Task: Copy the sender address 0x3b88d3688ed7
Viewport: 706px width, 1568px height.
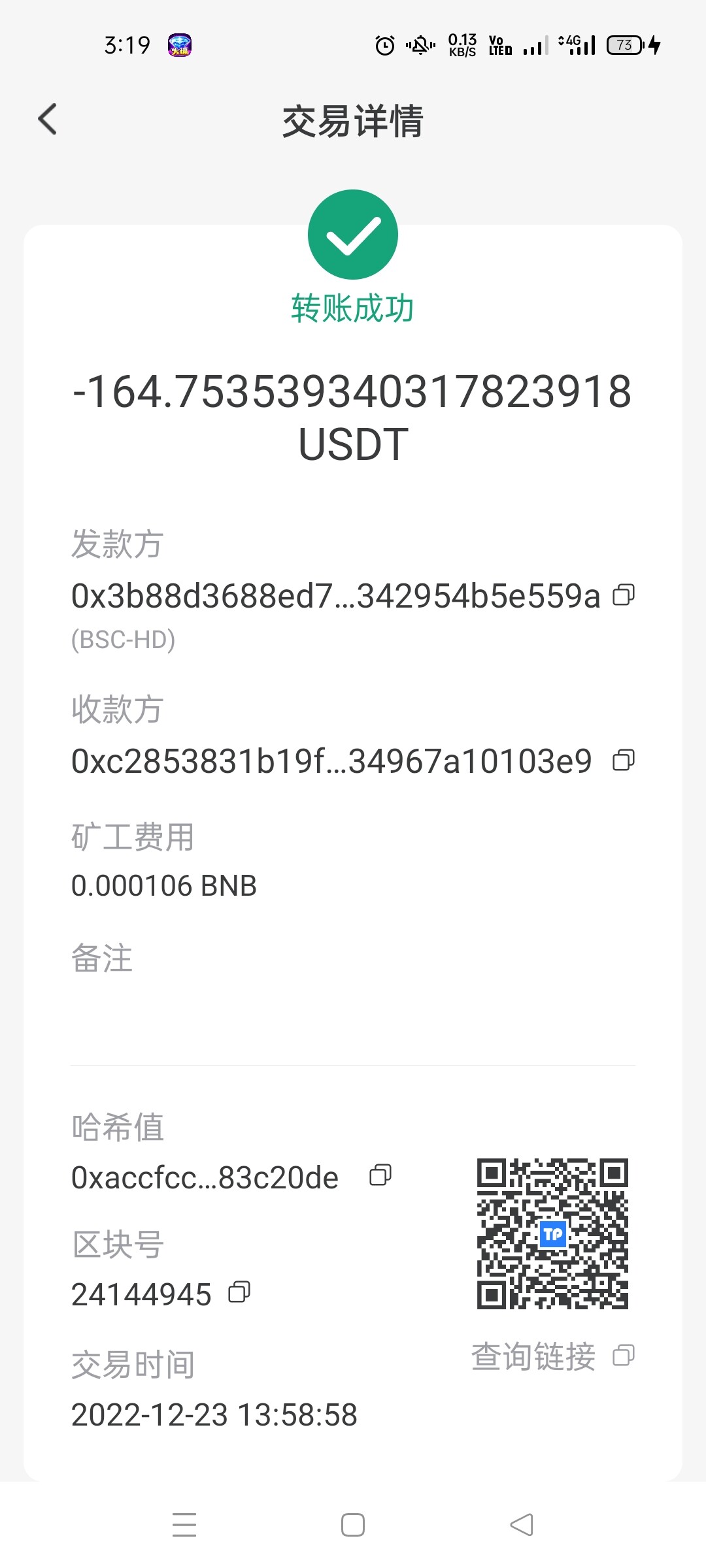Action: (624, 595)
